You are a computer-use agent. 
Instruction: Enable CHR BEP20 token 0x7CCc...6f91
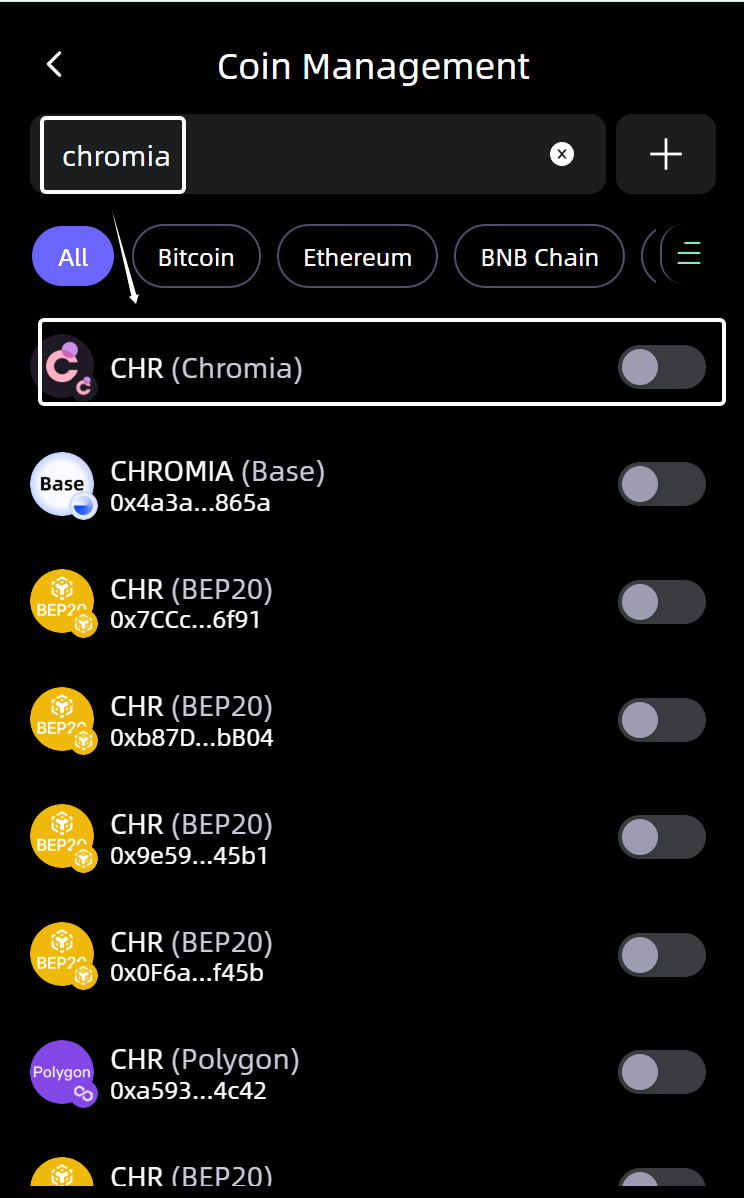661,602
